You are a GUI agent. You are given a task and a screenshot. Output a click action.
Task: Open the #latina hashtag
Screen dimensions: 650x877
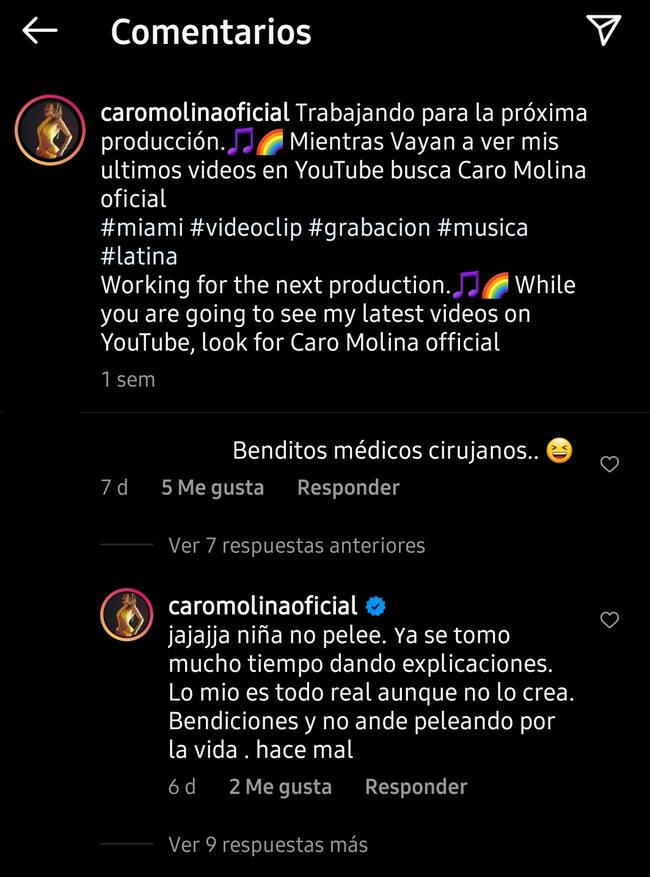click(139, 256)
